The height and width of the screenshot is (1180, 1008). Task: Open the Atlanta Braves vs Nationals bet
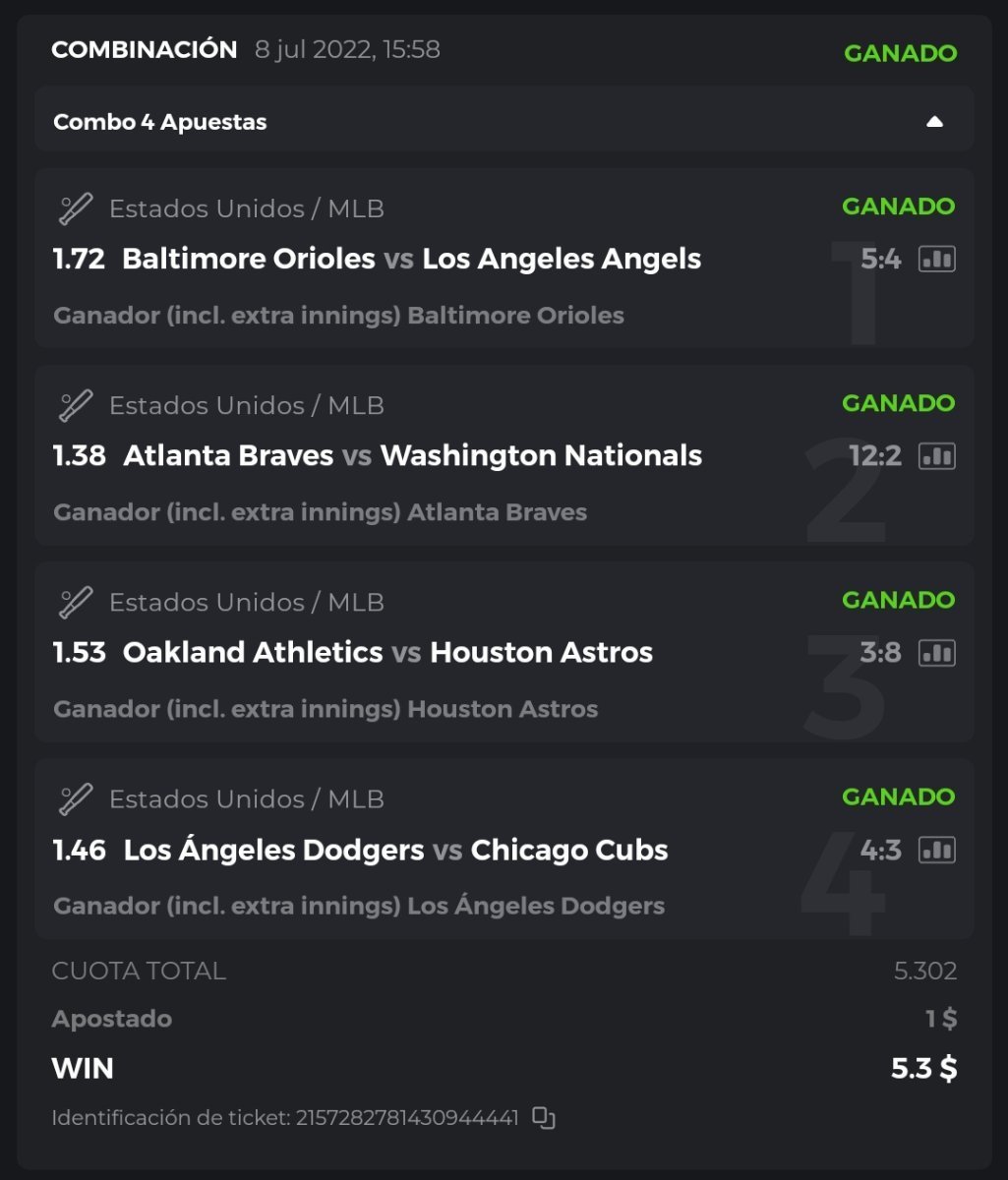click(x=413, y=456)
